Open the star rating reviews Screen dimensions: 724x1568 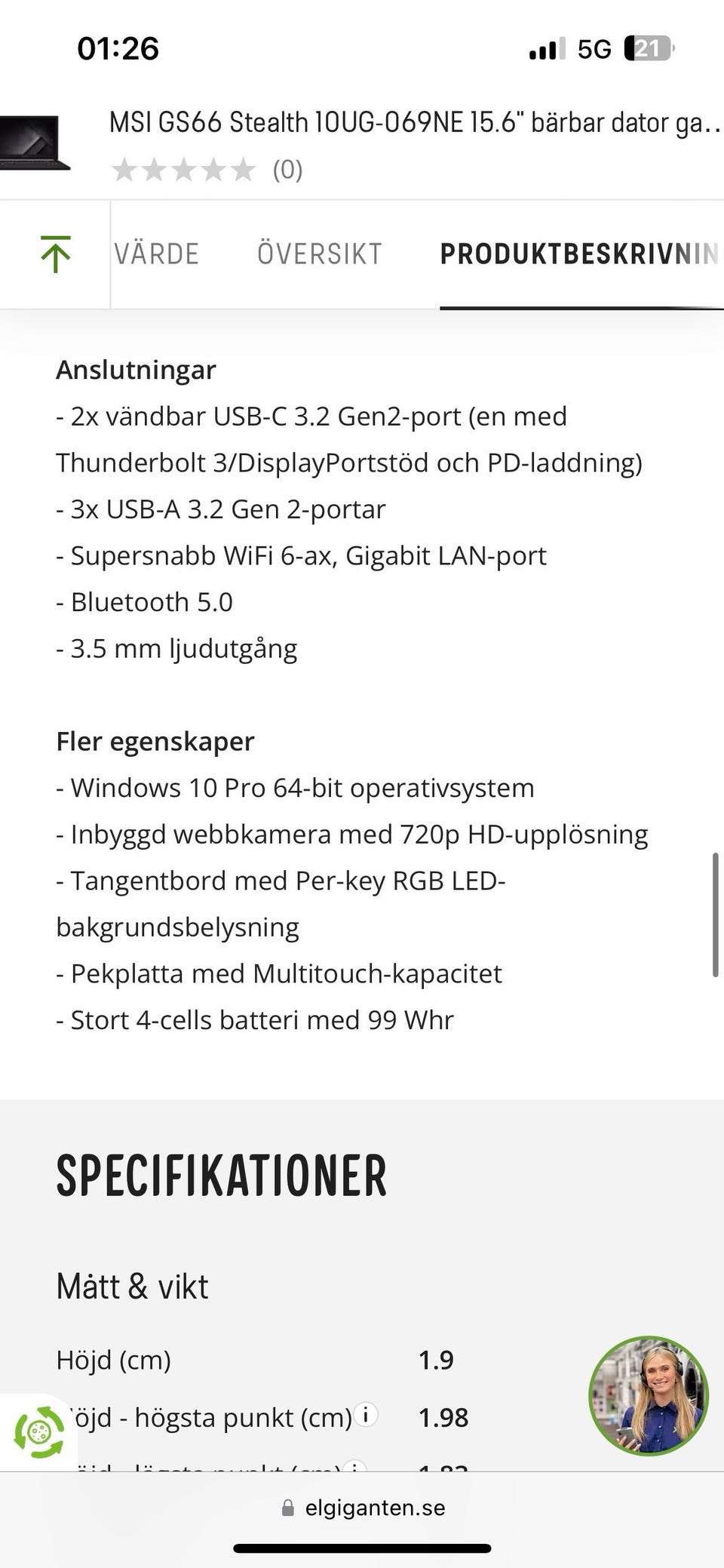(x=207, y=170)
